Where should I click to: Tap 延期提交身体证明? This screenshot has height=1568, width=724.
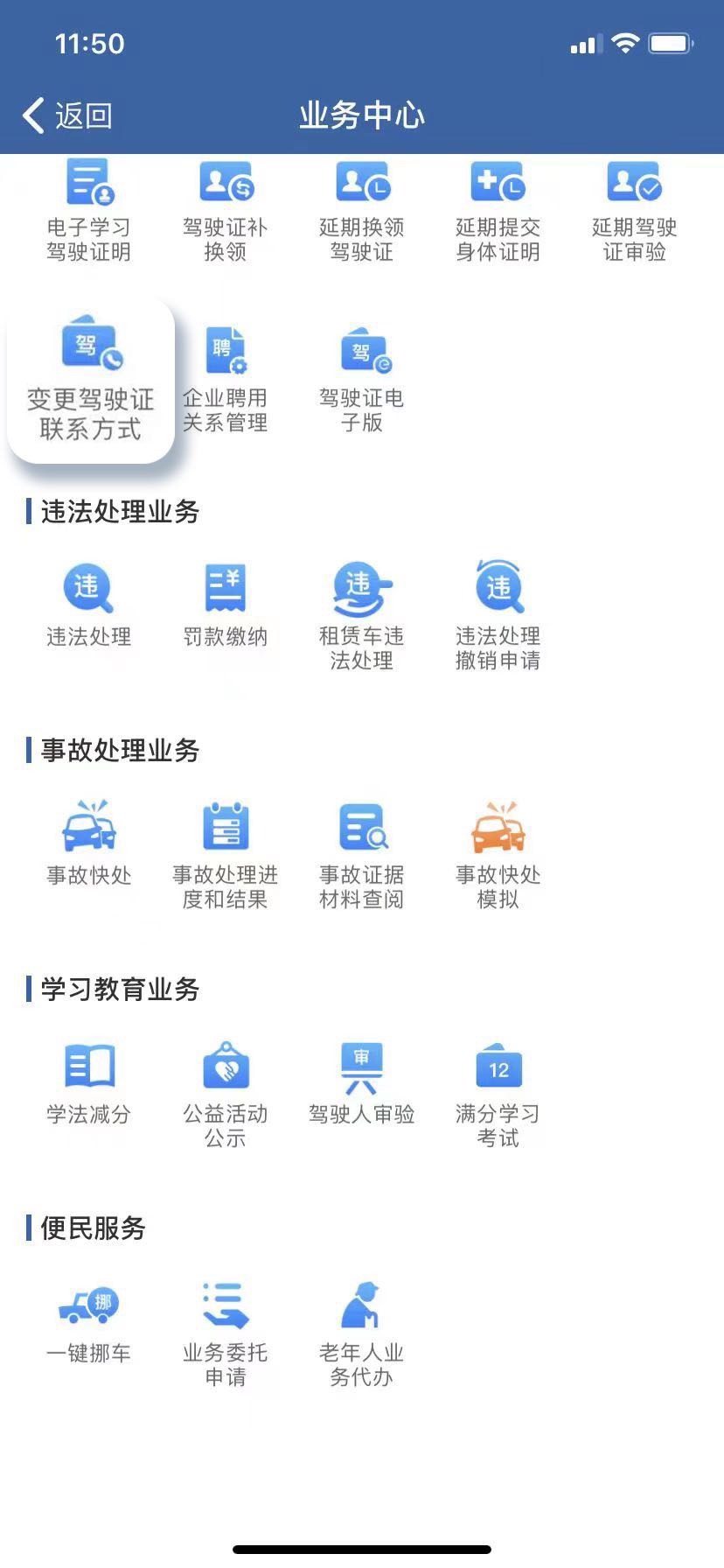pyautogui.click(x=498, y=211)
